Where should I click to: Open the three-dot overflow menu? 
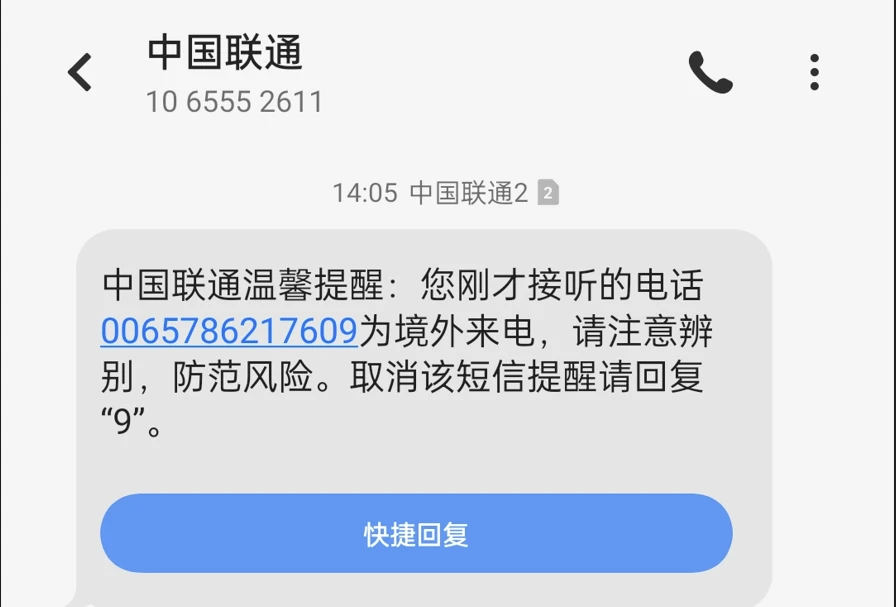click(814, 72)
